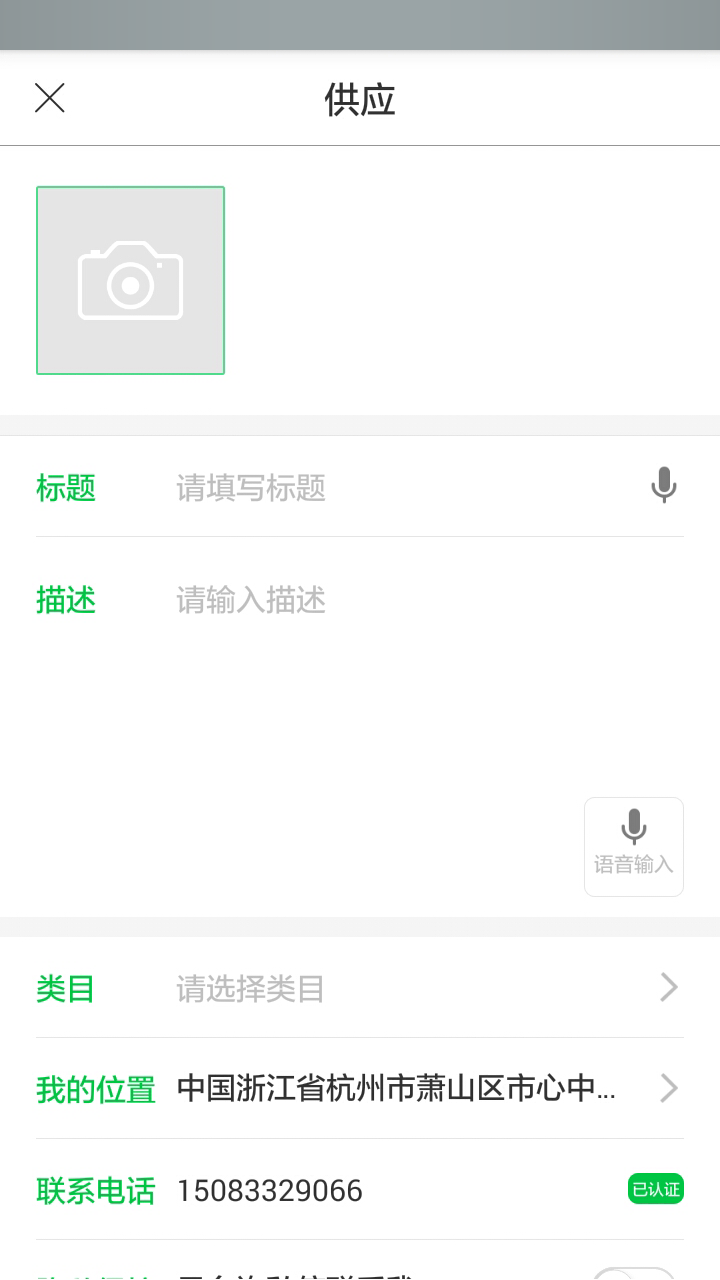Click the green 已认证 verified badge
The height and width of the screenshot is (1280, 720).
[655, 1188]
